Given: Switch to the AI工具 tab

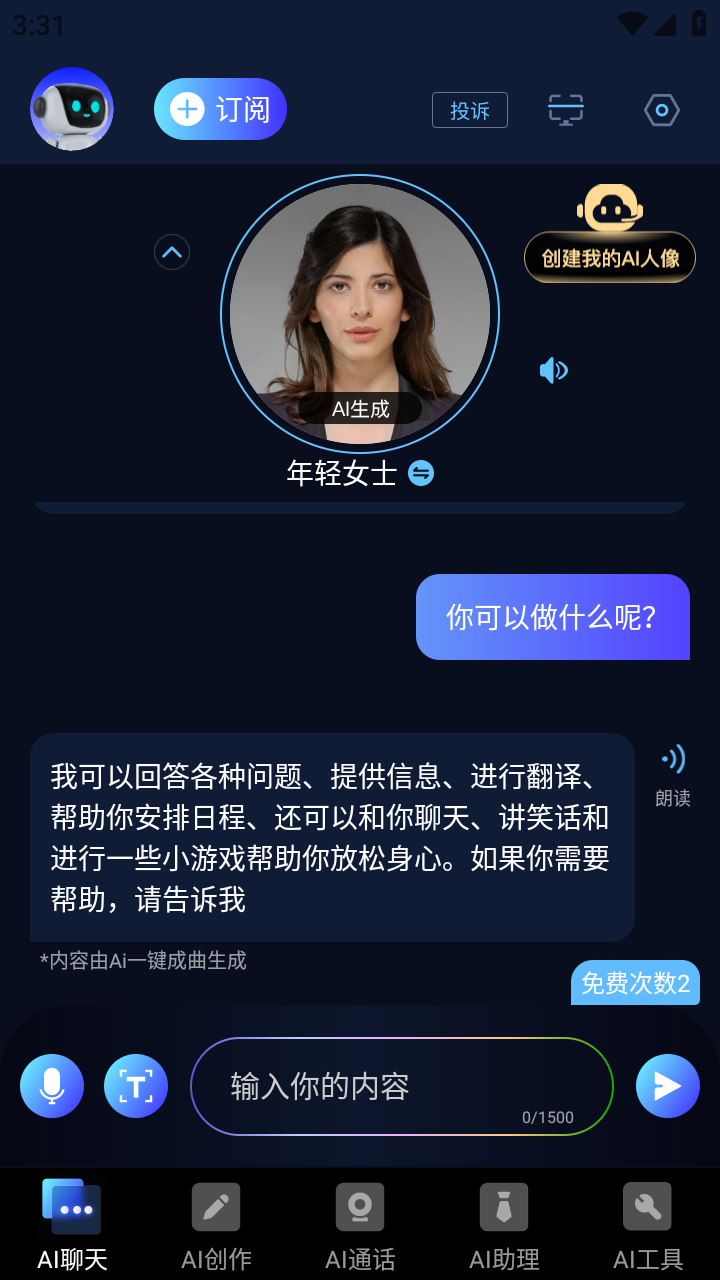Looking at the screenshot, I should click(648, 1225).
